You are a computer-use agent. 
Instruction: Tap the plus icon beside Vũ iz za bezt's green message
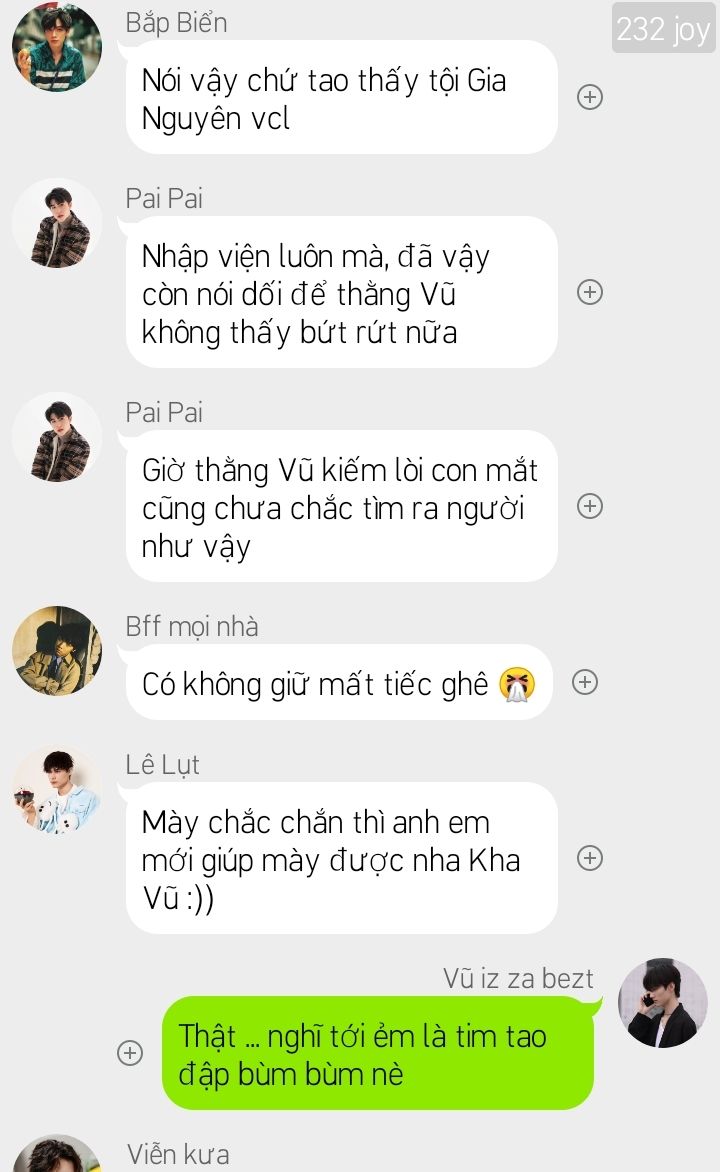click(130, 1052)
